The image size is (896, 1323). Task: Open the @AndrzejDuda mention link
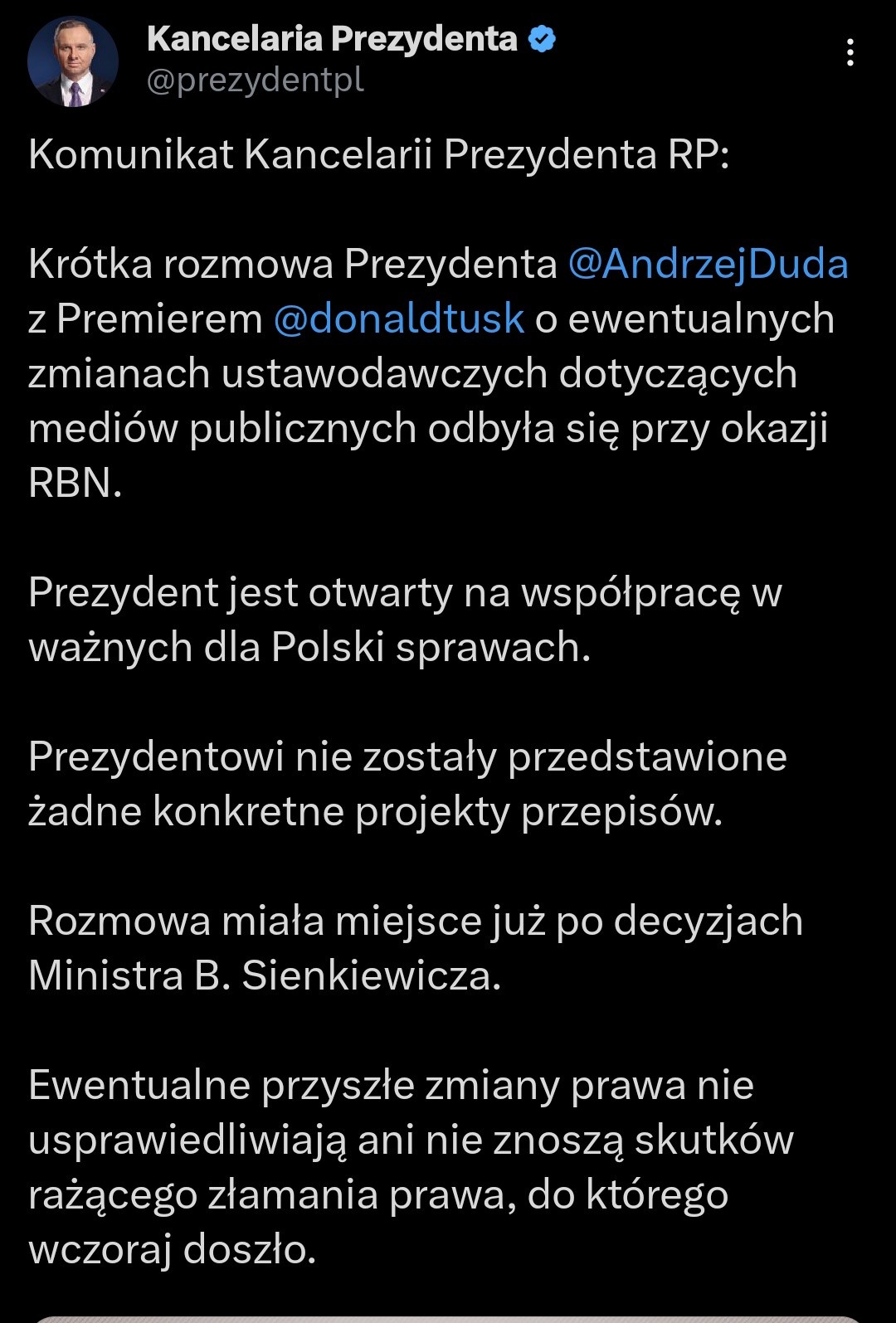pyautogui.click(x=709, y=265)
